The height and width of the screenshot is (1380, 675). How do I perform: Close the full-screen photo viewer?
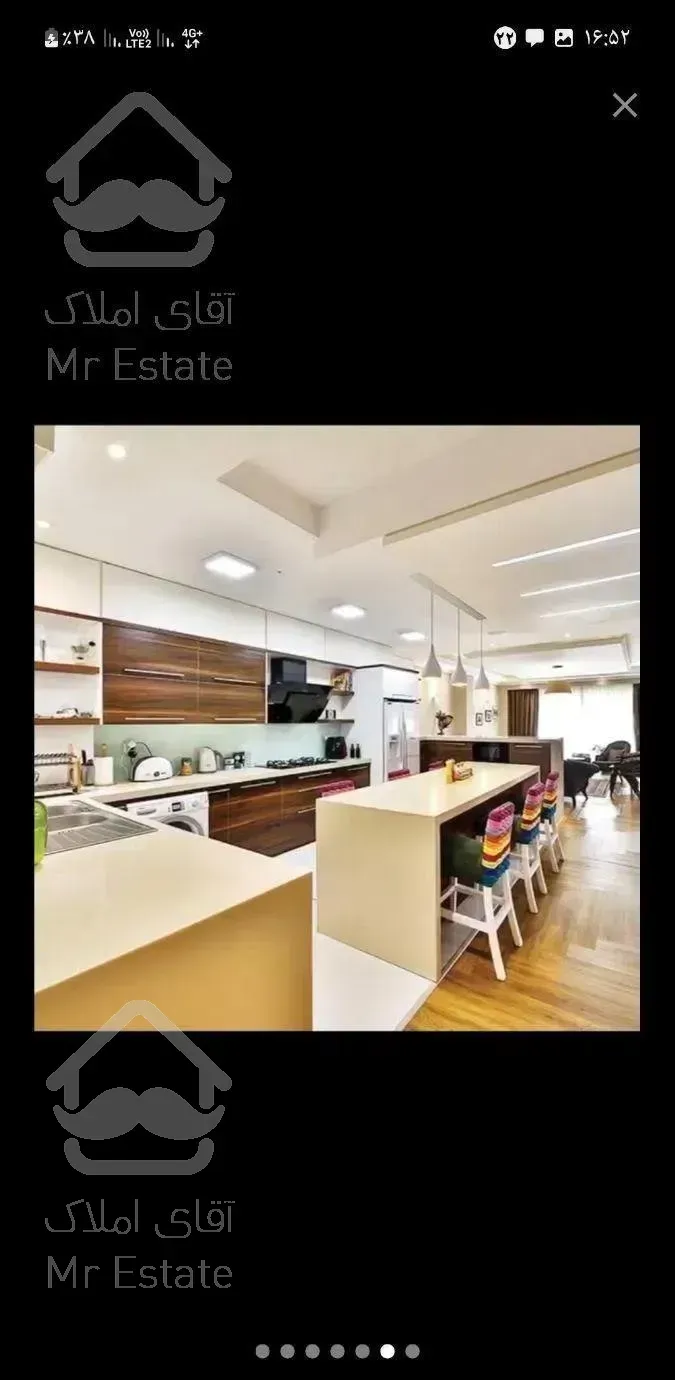tap(625, 105)
